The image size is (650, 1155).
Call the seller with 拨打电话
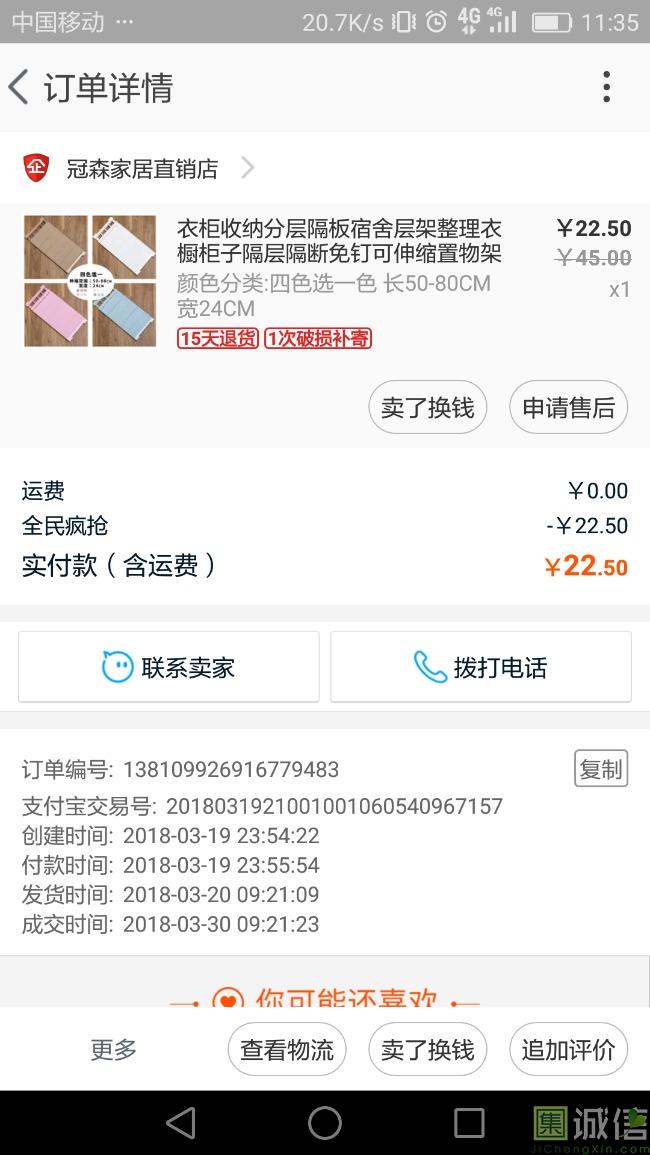tap(481, 667)
